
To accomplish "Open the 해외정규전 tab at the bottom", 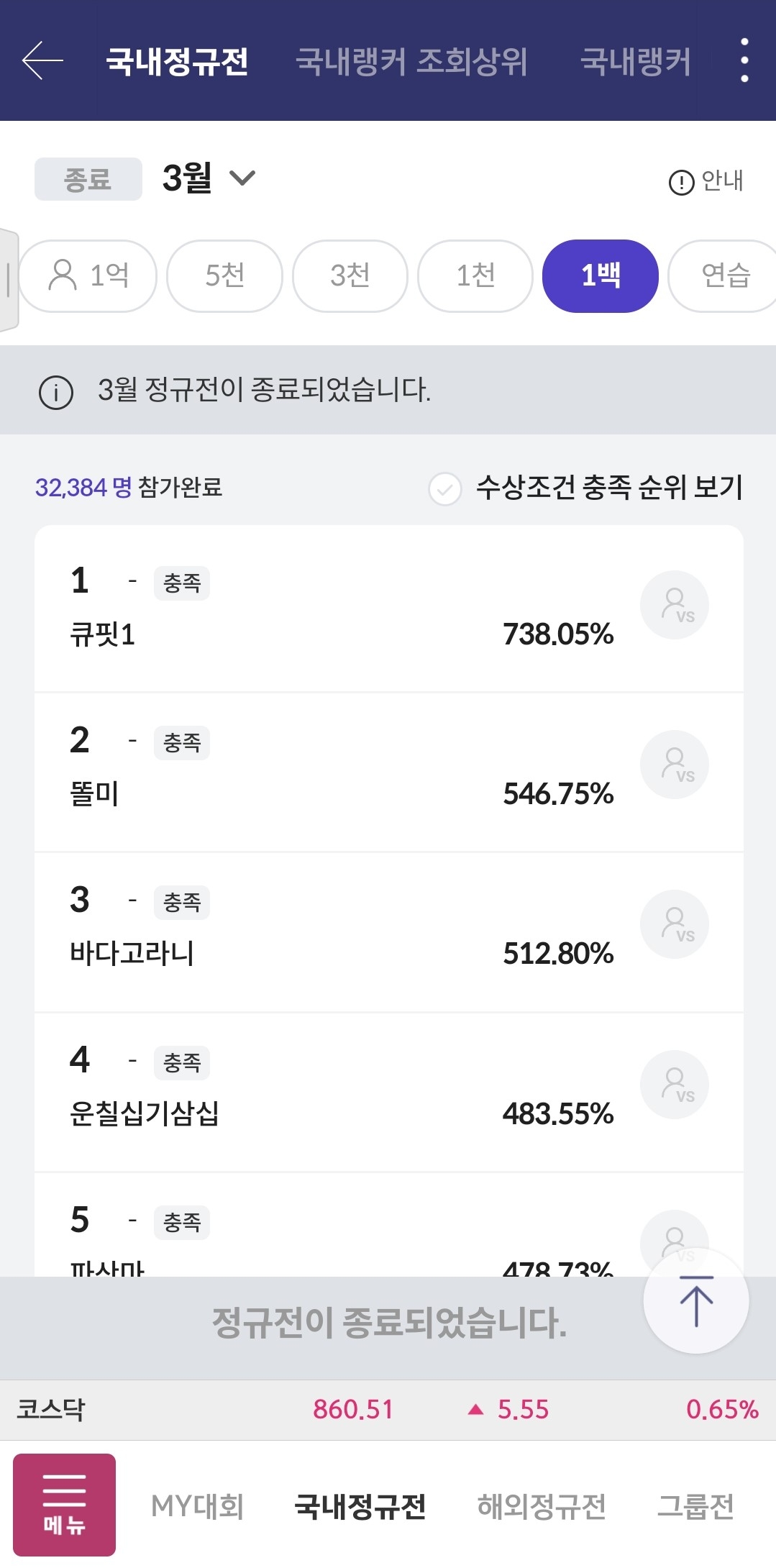I will click(540, 1507).
